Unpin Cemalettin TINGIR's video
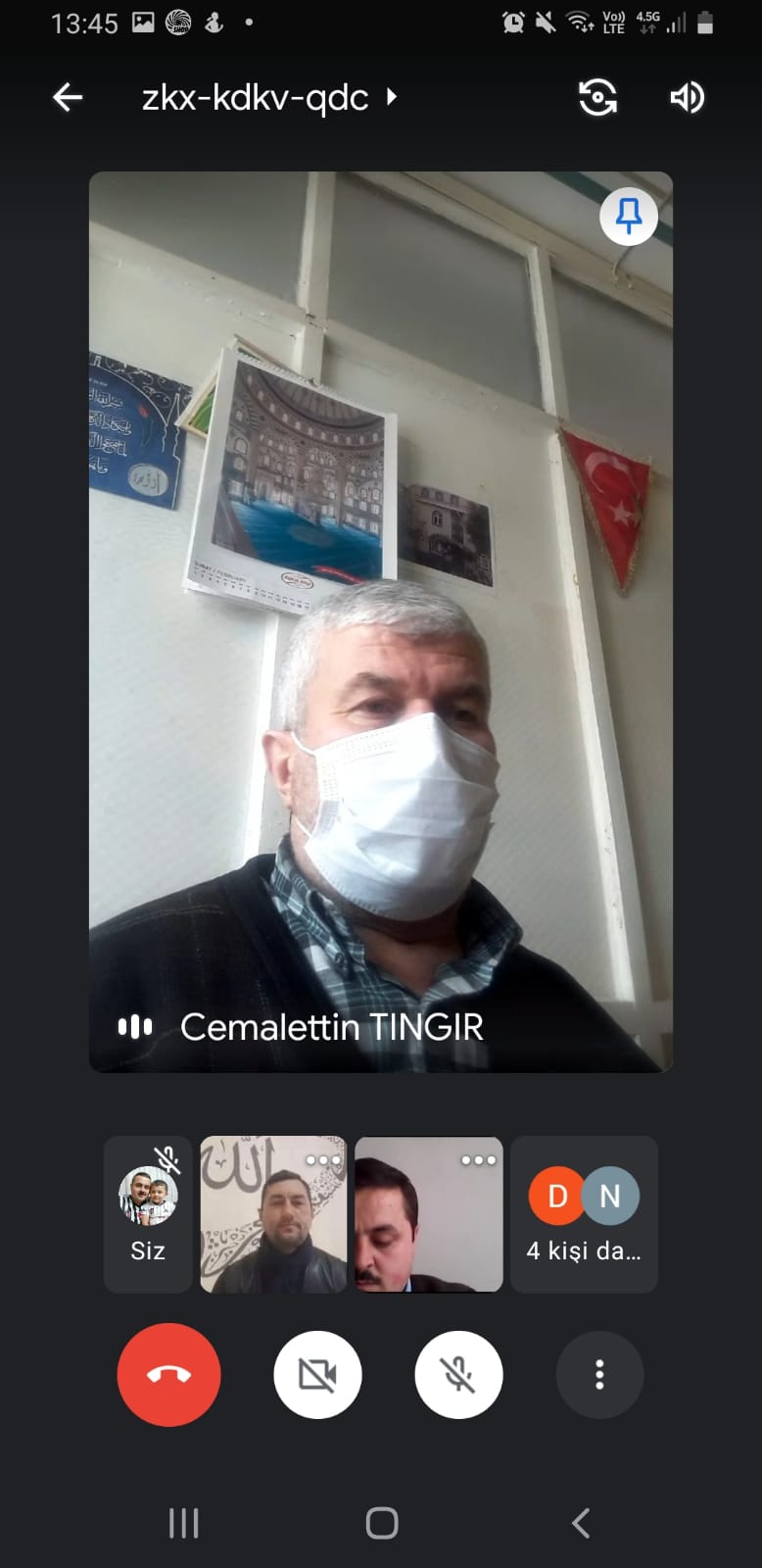The width and height of the screenshot is (762, 1568). [628, 215]
